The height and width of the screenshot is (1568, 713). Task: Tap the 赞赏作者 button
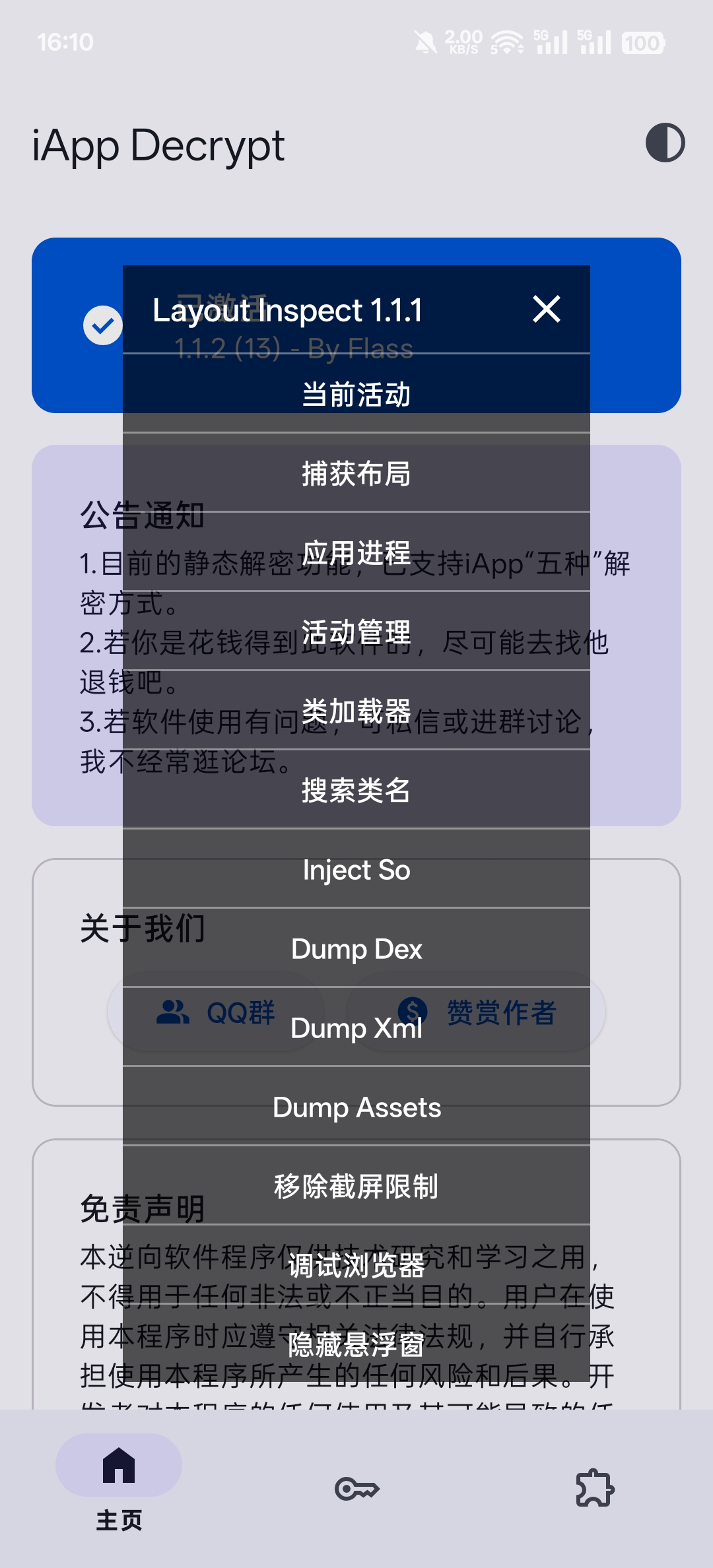tap(597, 1012)
